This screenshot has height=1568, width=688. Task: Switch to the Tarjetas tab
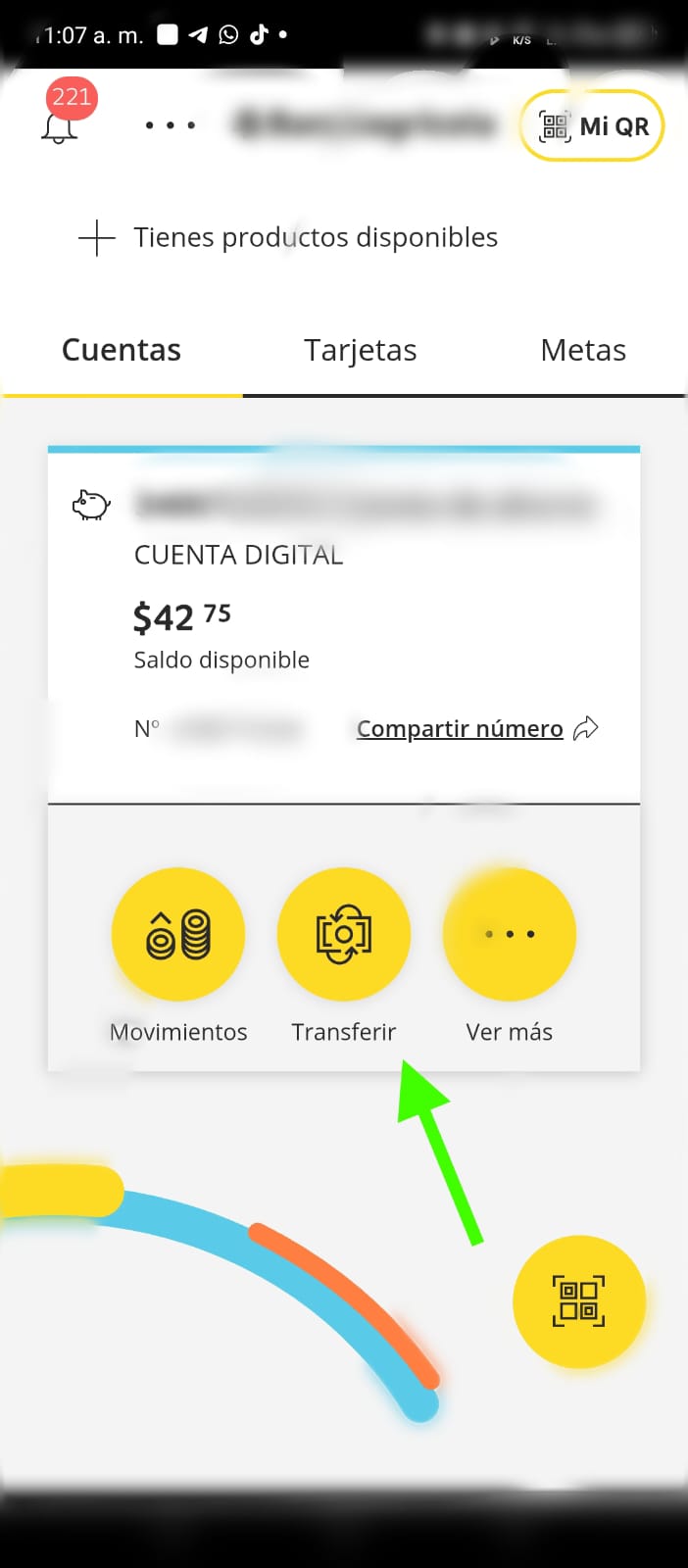pyautogui.click(x=360, y=351)
